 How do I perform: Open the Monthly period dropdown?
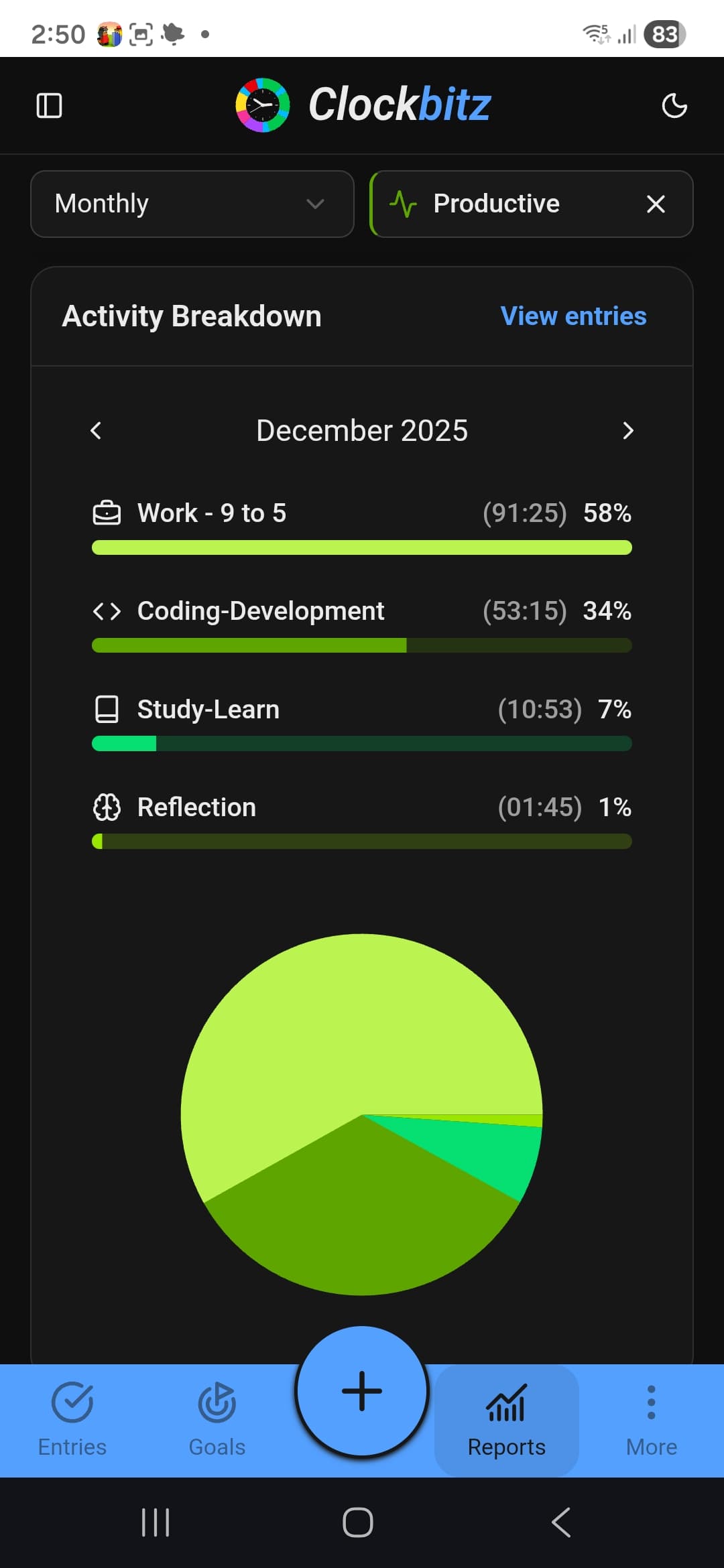point(190,204)
